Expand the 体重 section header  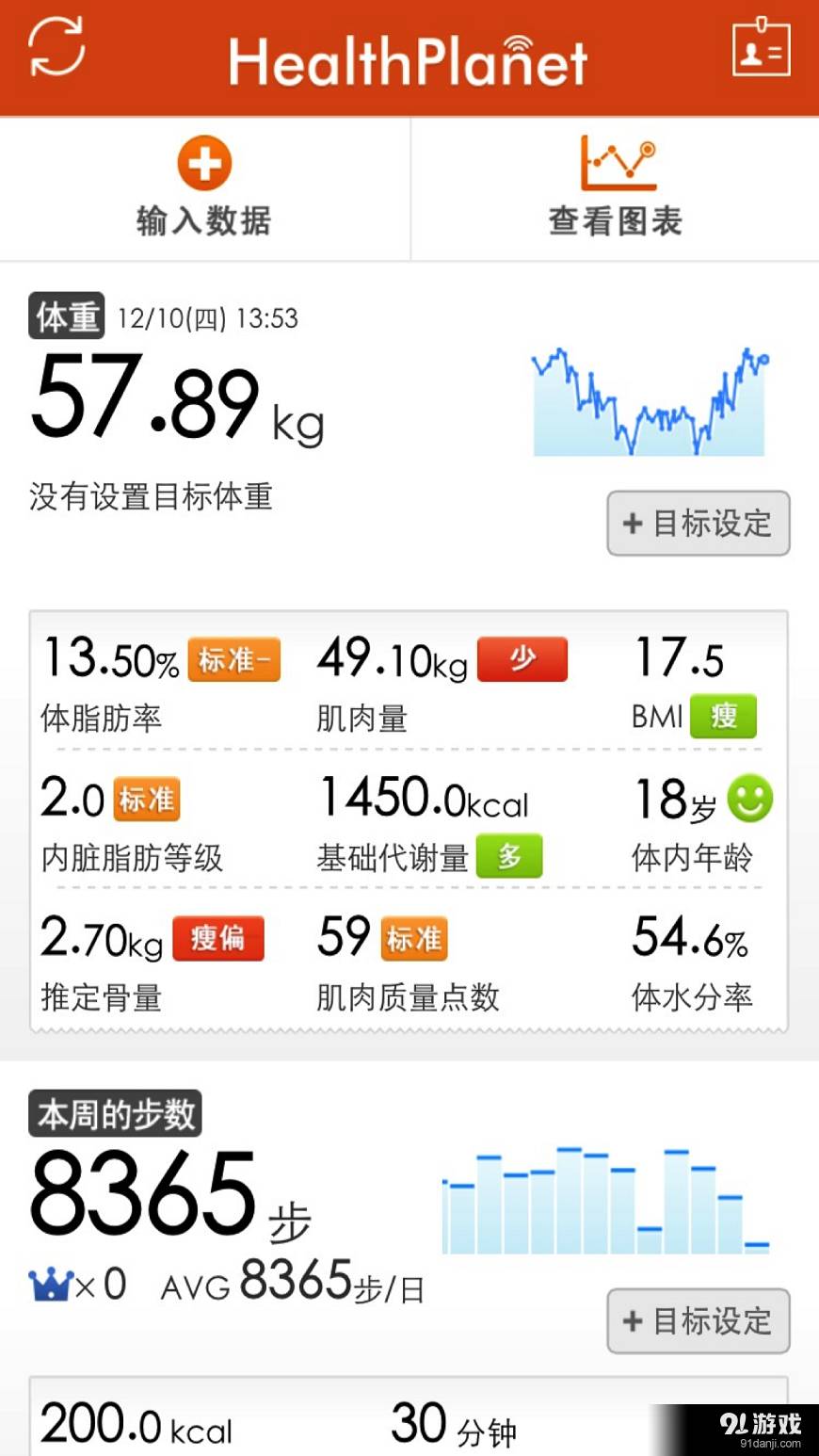pos(65,317)
